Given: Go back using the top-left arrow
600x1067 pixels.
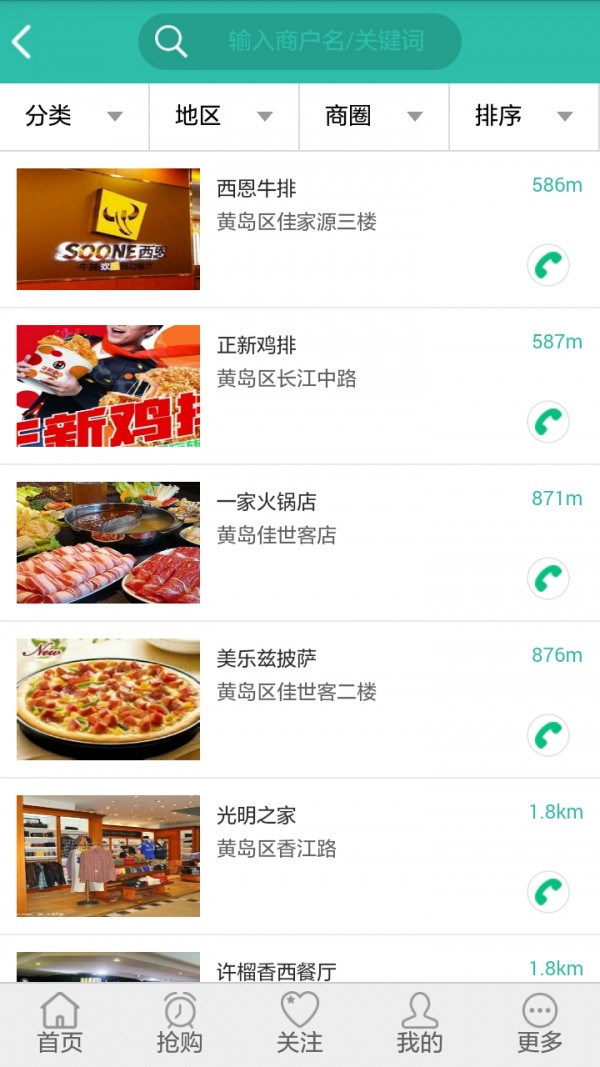Looking at the screenshot, I should click(22, 42).
